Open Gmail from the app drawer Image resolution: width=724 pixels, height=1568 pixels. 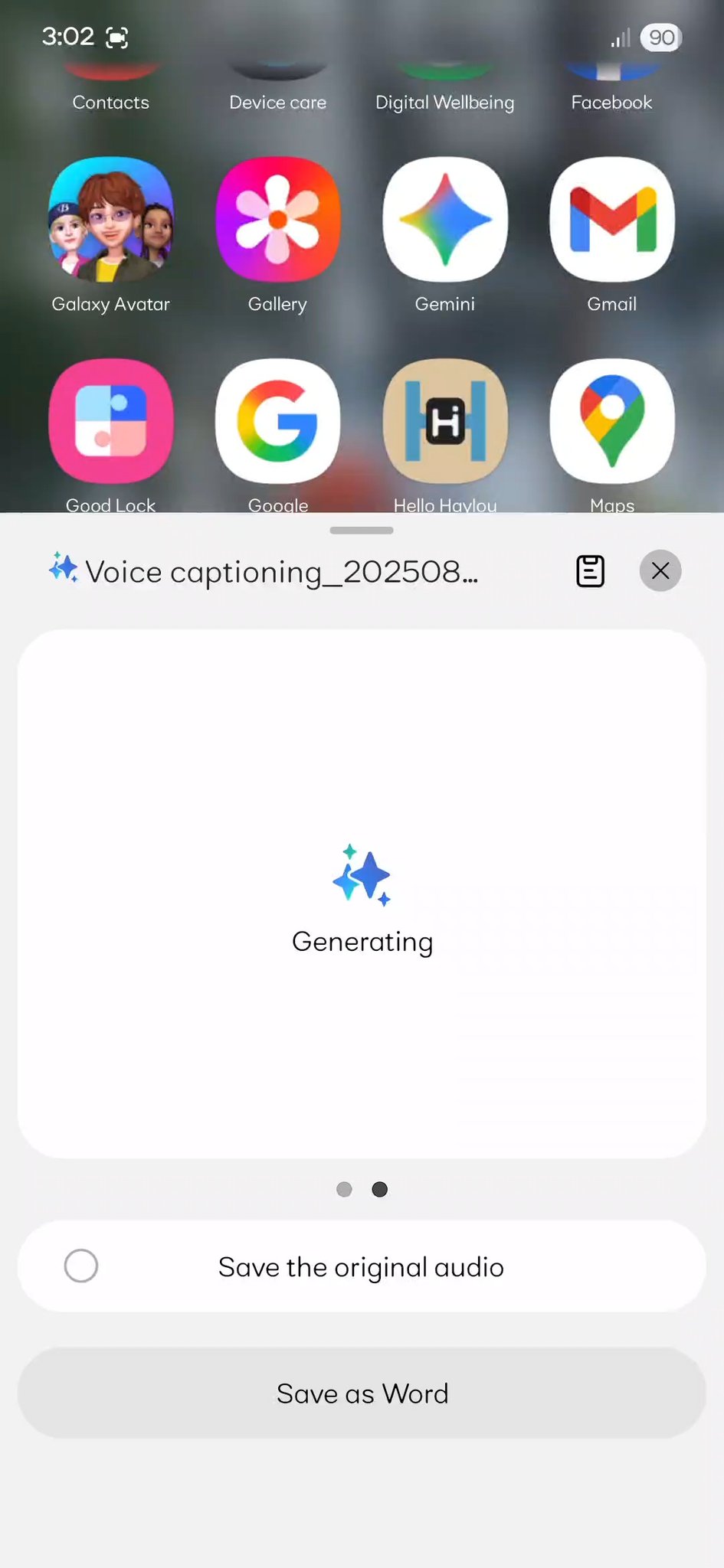(x=611, y=219)
